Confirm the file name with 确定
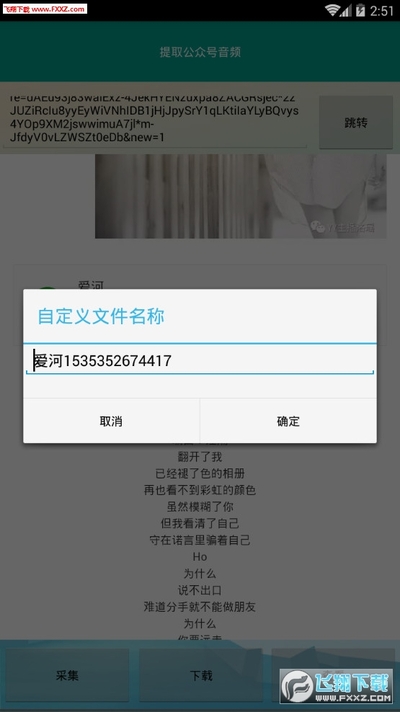Image resolution: width=400 pixels, height=712 pixels. click(x=288, y=421)
